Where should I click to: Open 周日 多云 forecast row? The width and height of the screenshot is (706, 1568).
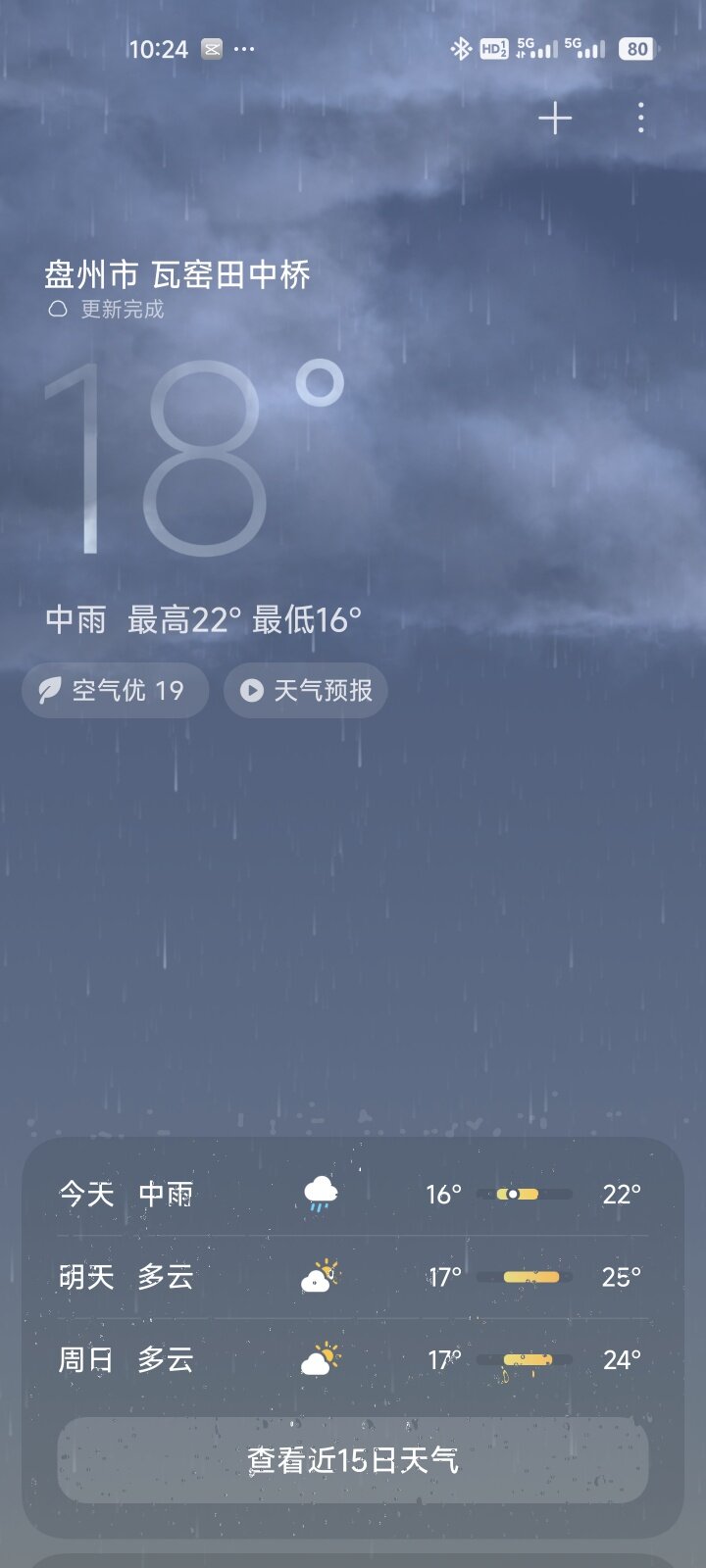(351, 1360)
